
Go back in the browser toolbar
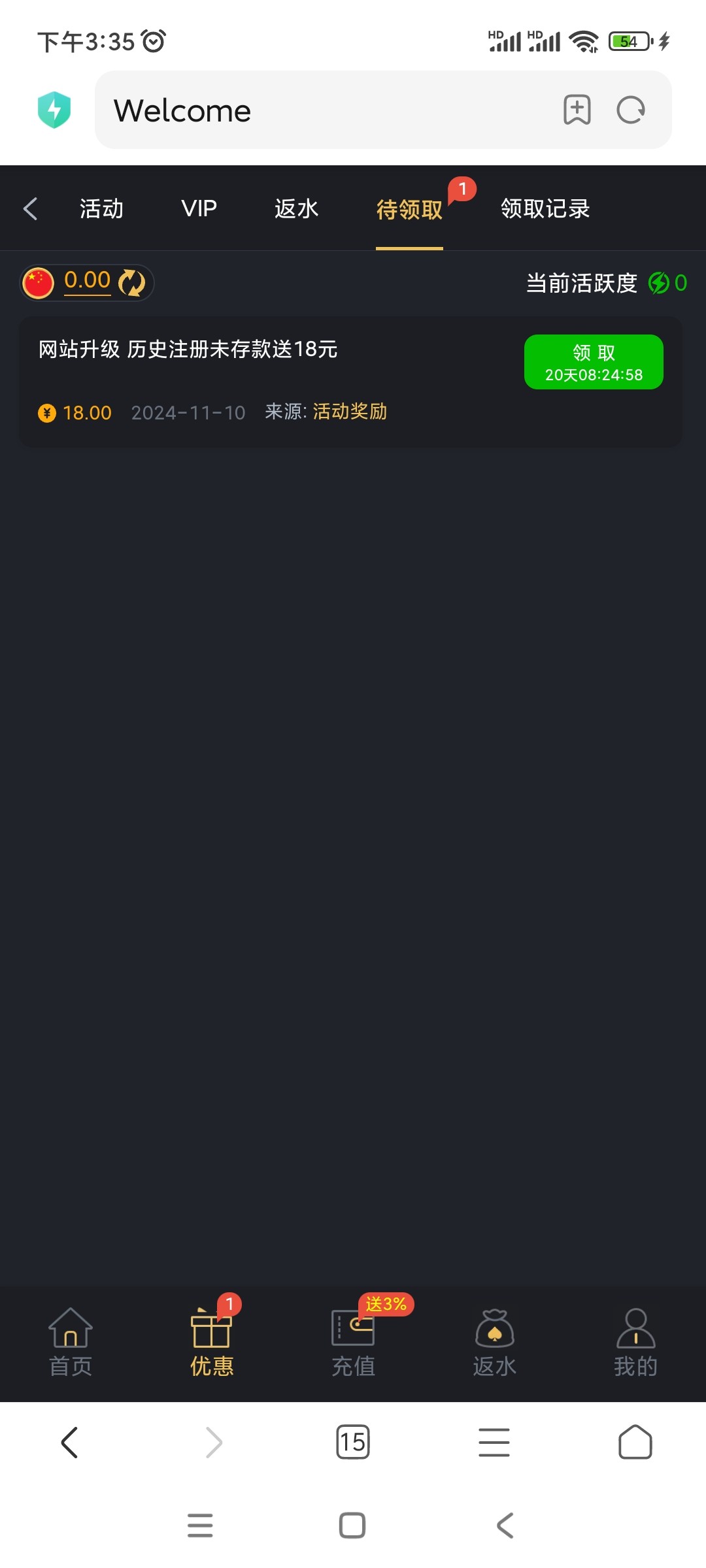coord(69,1442)
